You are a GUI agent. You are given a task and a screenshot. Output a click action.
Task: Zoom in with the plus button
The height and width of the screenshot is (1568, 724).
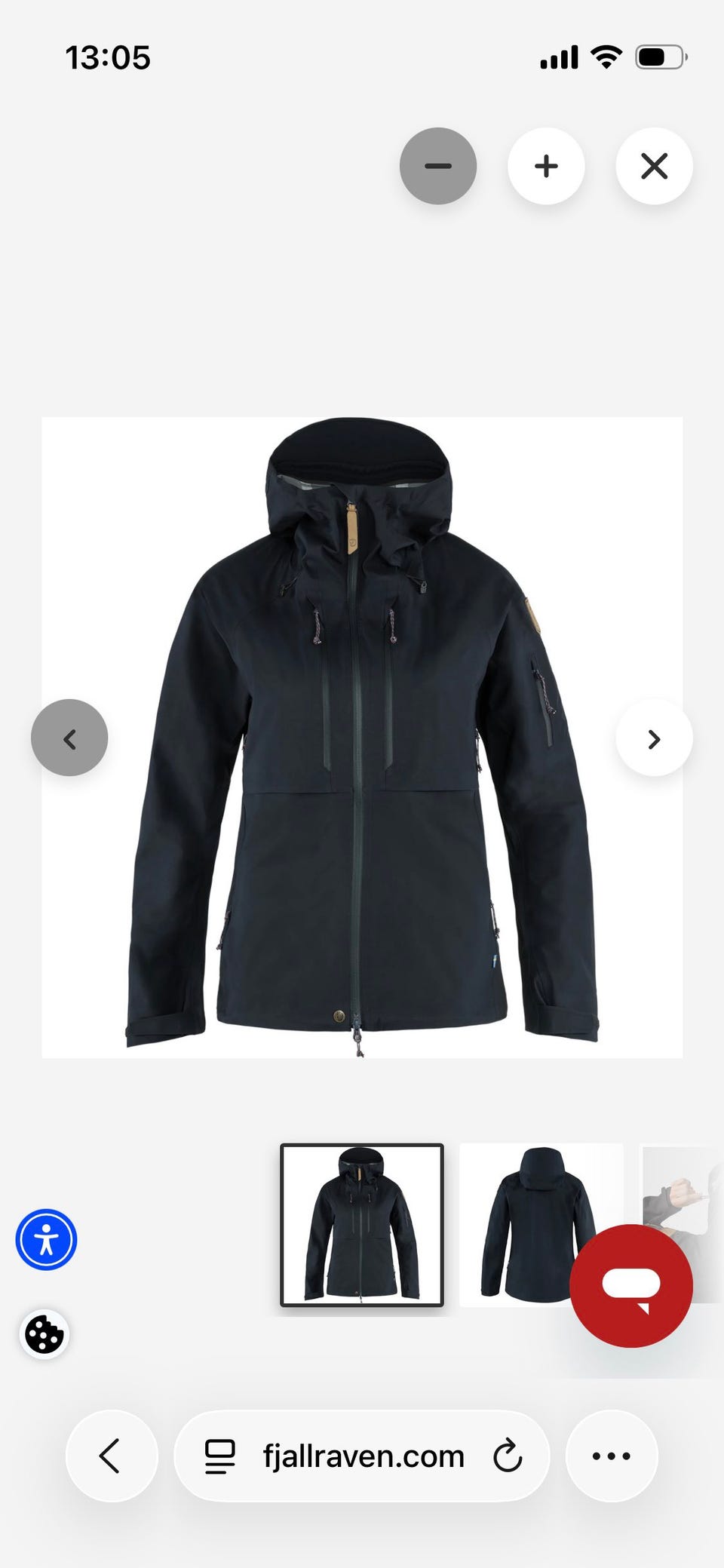[x=546, y=166]
